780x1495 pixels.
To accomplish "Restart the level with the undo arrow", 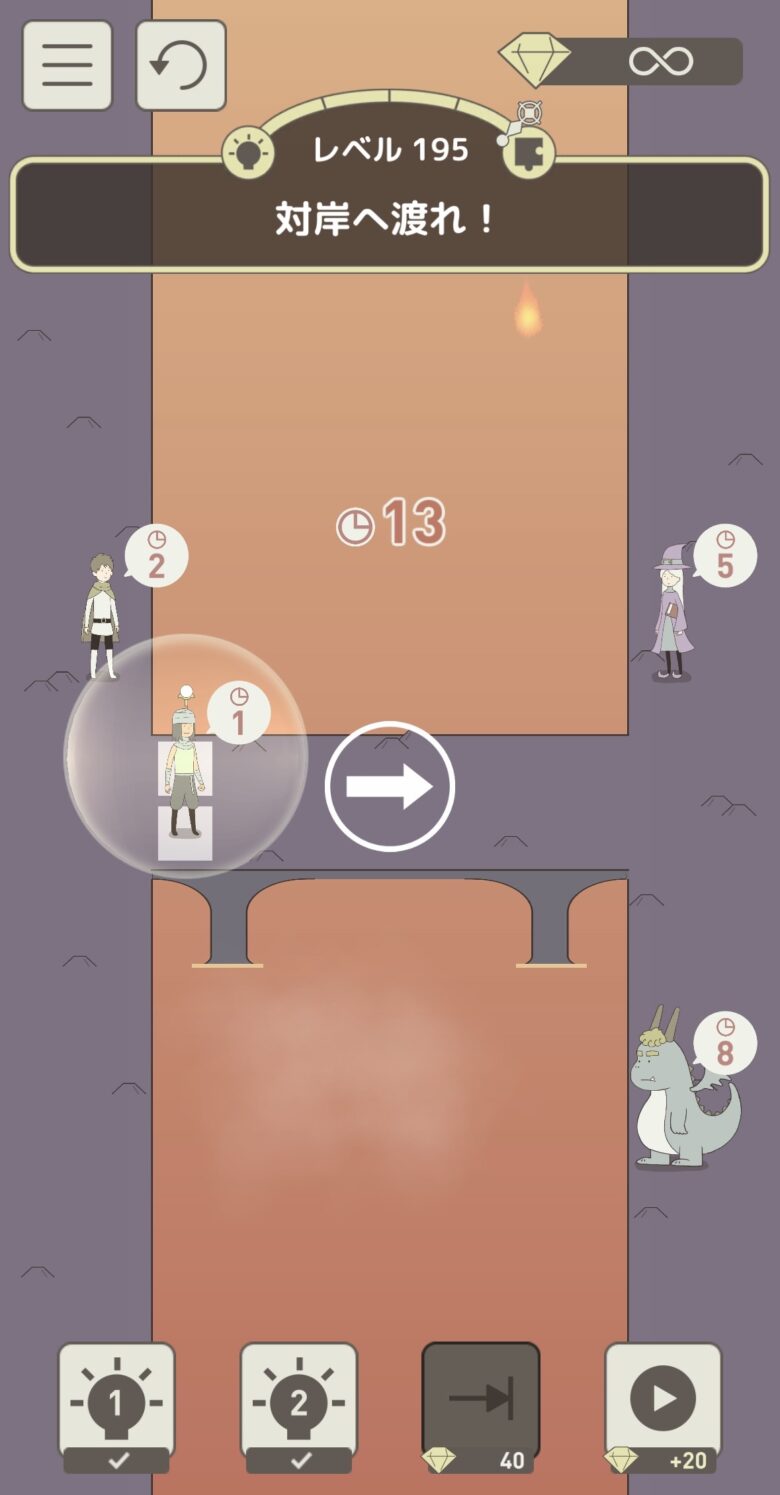I will (x=181, y=65).
